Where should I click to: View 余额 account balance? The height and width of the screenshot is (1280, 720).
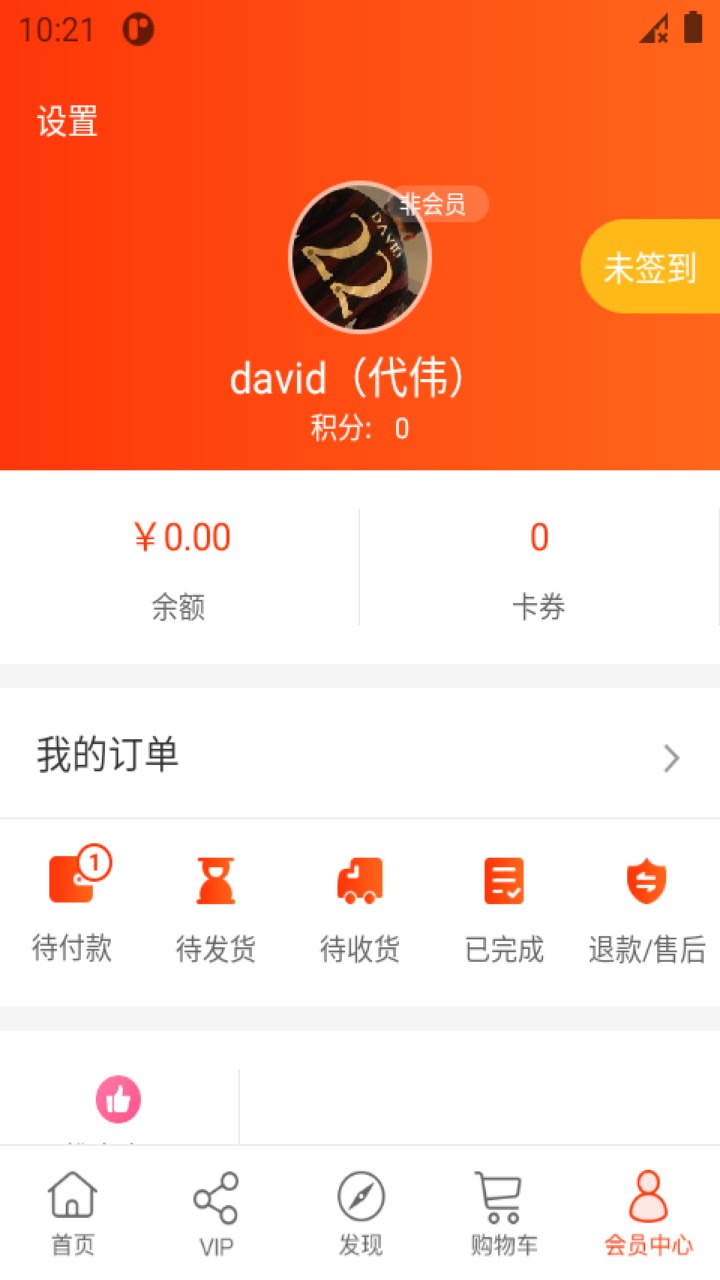click(x=180, y=567)
